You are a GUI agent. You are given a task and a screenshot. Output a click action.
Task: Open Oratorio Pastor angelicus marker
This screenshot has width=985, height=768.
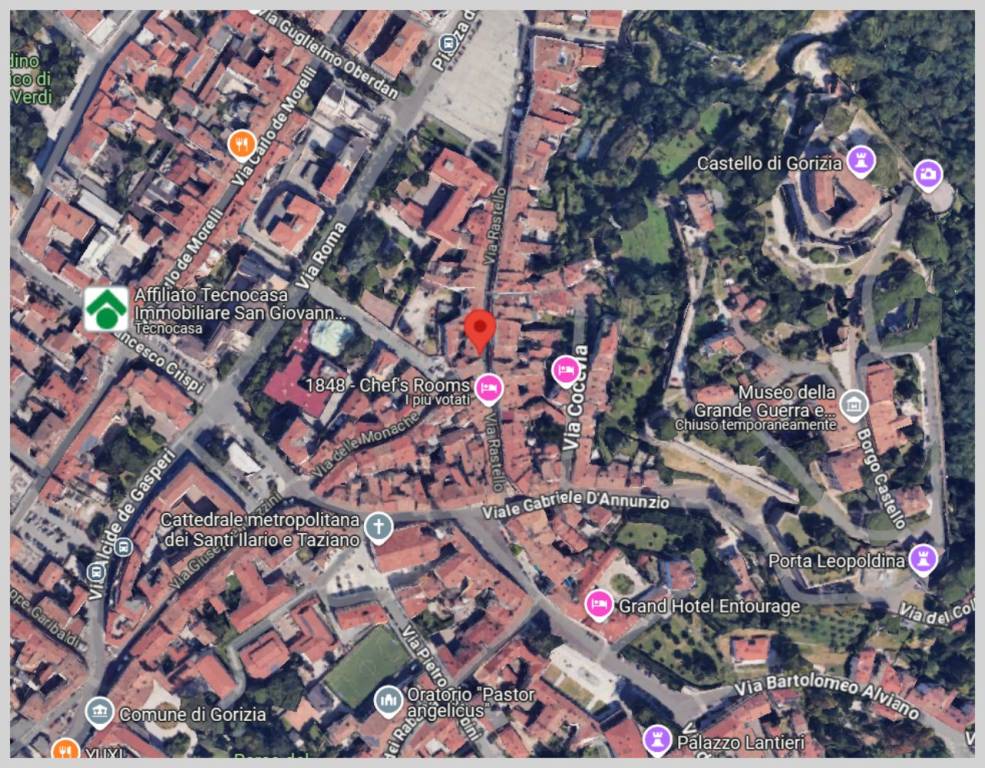pos(388,701)
